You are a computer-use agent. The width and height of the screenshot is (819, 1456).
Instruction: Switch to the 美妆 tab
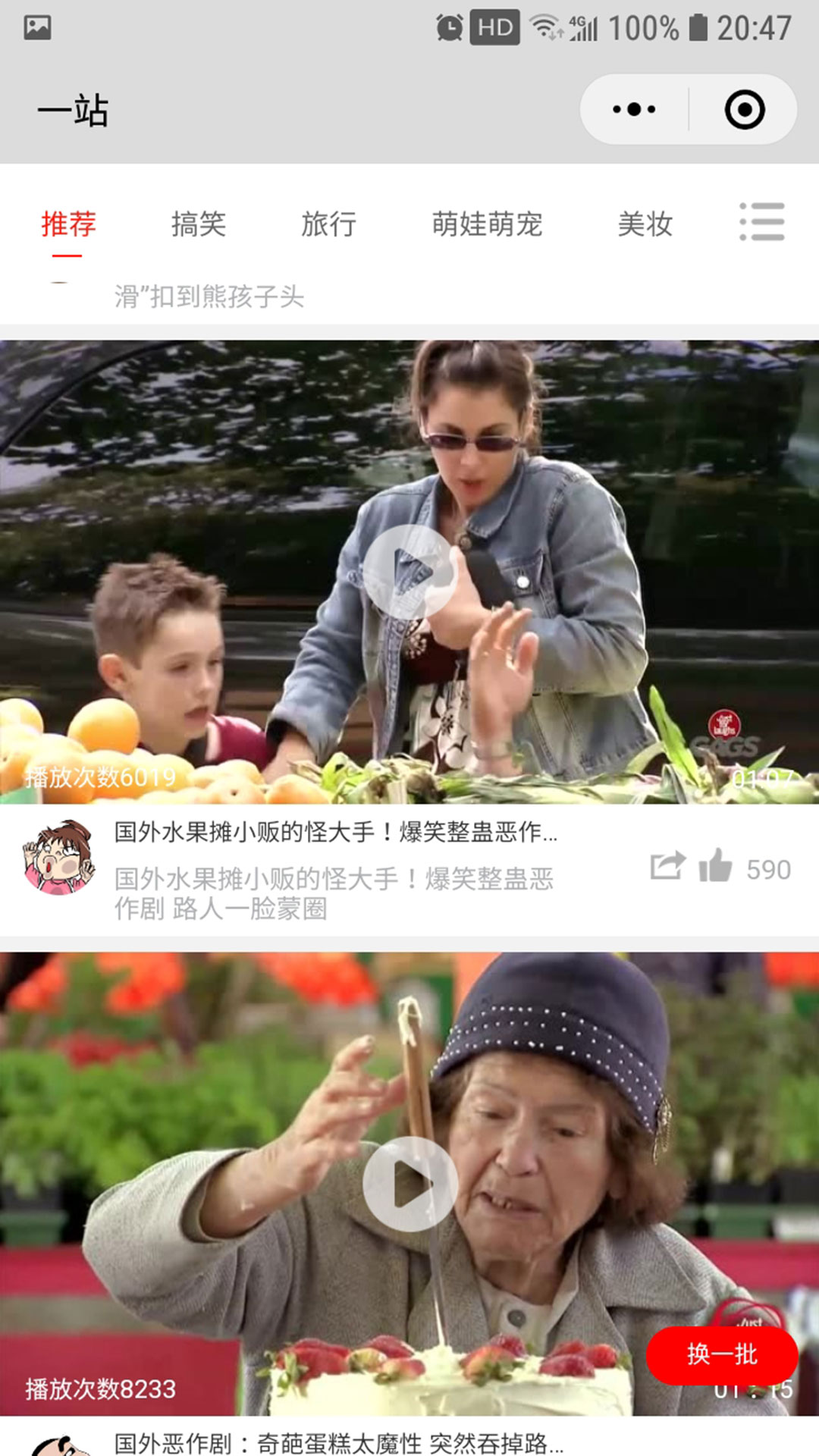click(645, 224)
